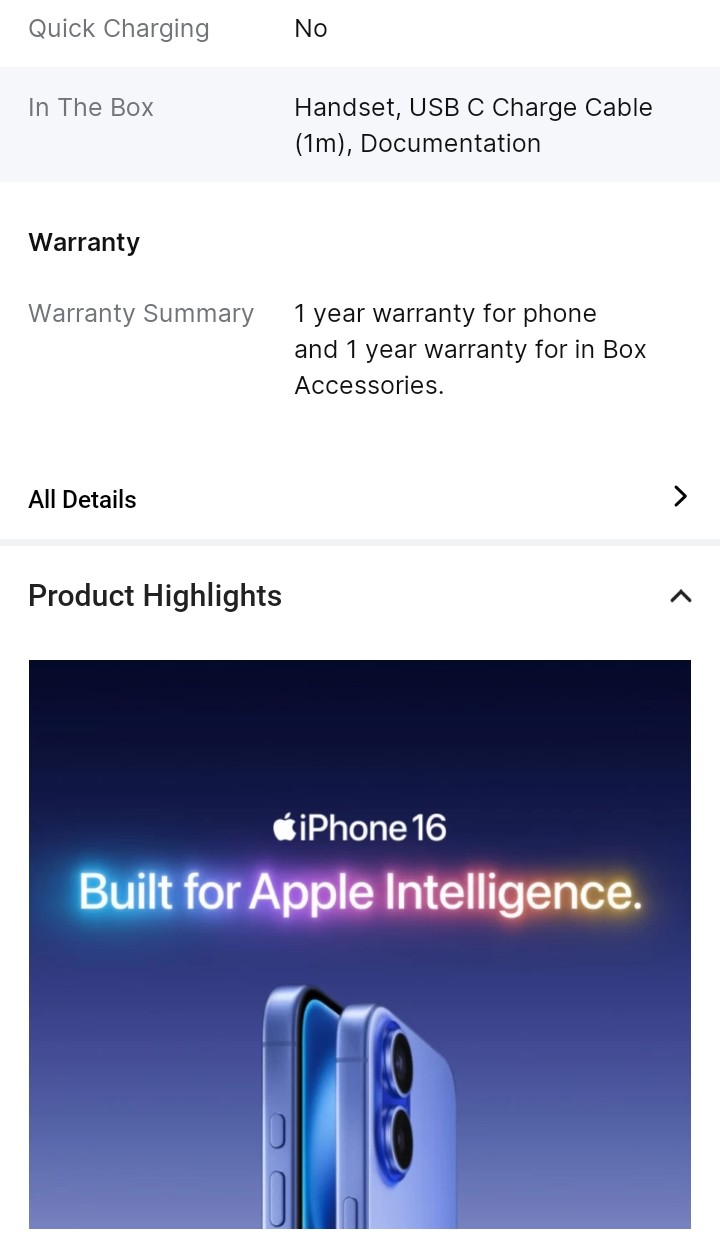Open the iPhone 16 highlights banner
This screenshot has width=720, height=1235.
point(360,943)
